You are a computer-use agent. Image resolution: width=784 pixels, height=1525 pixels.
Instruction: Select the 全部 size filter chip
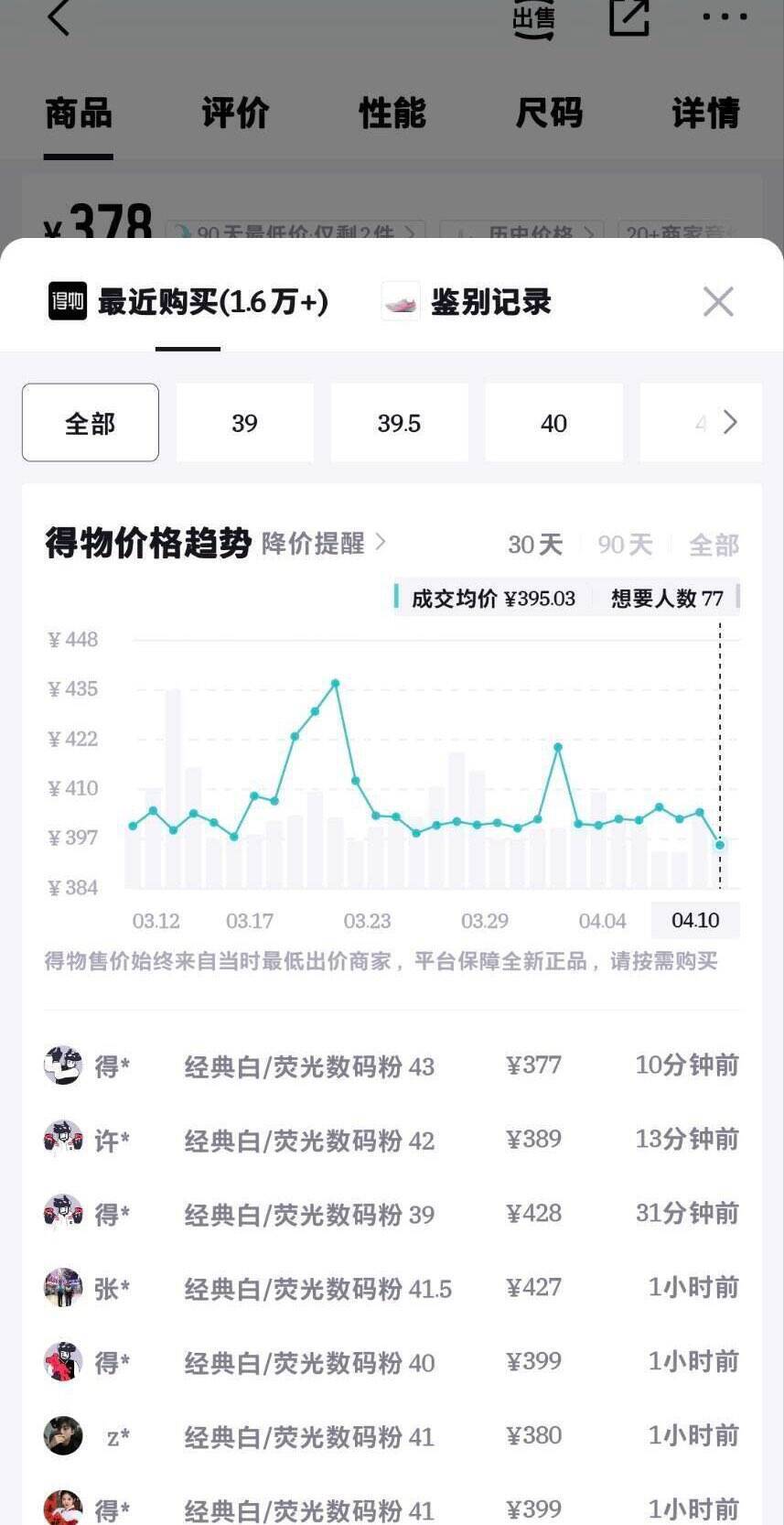tap(91, 423)
